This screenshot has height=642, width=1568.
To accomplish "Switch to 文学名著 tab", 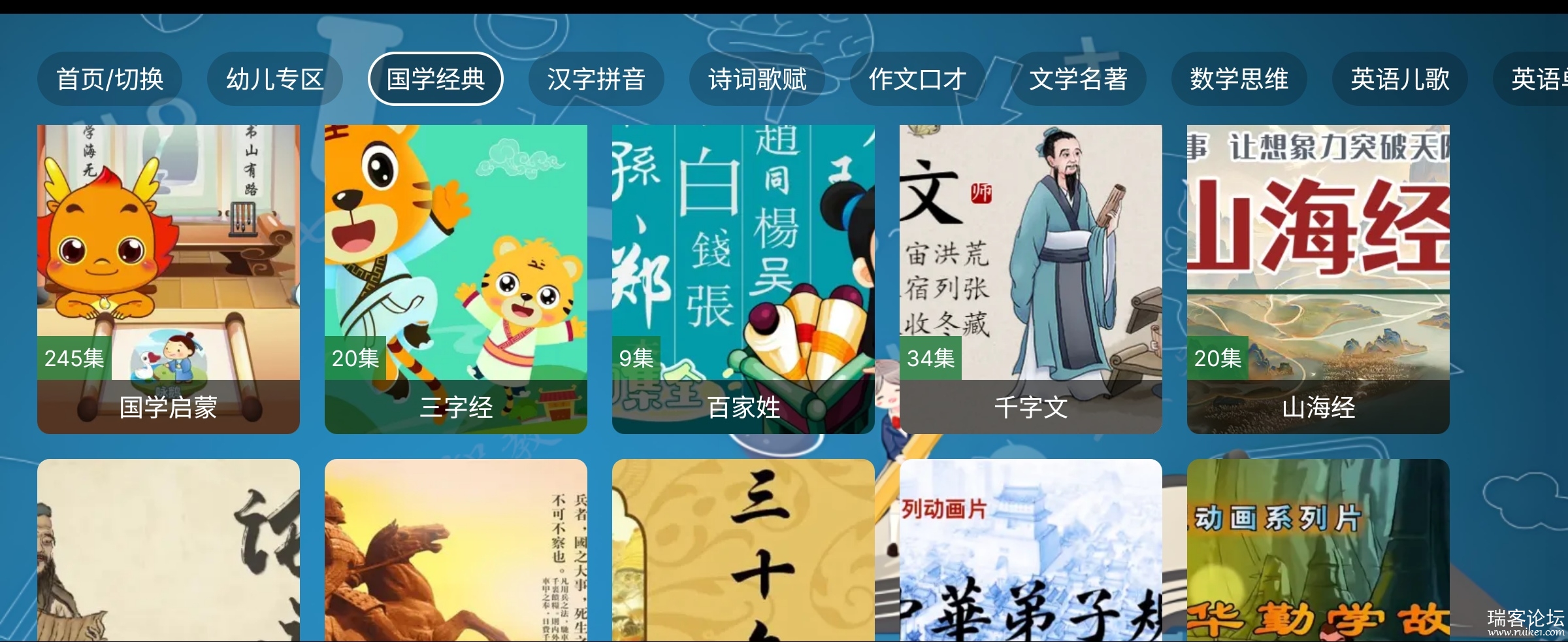I will pyautogui.click(x=1079, y=79).
